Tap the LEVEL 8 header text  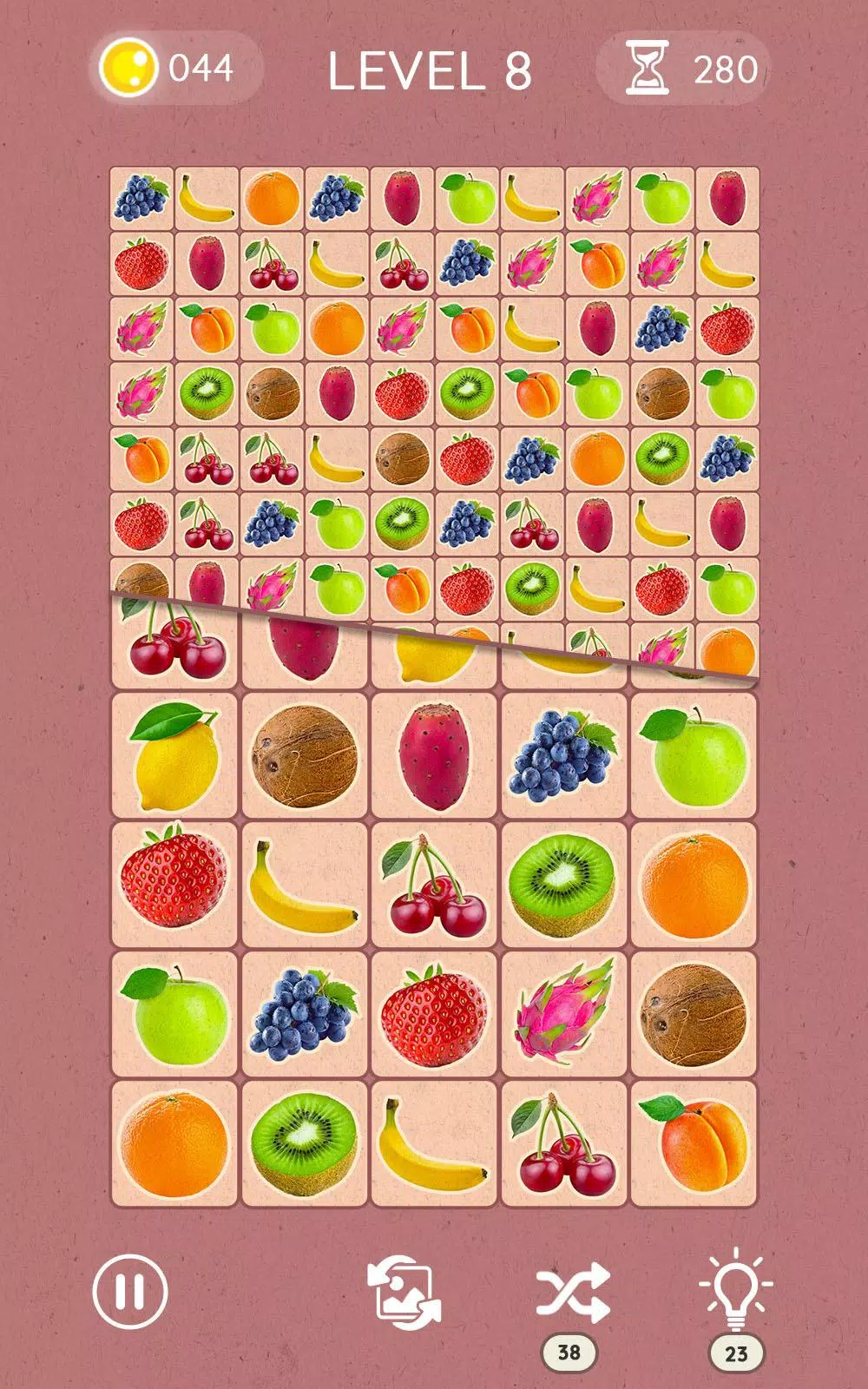coord(431,68)
